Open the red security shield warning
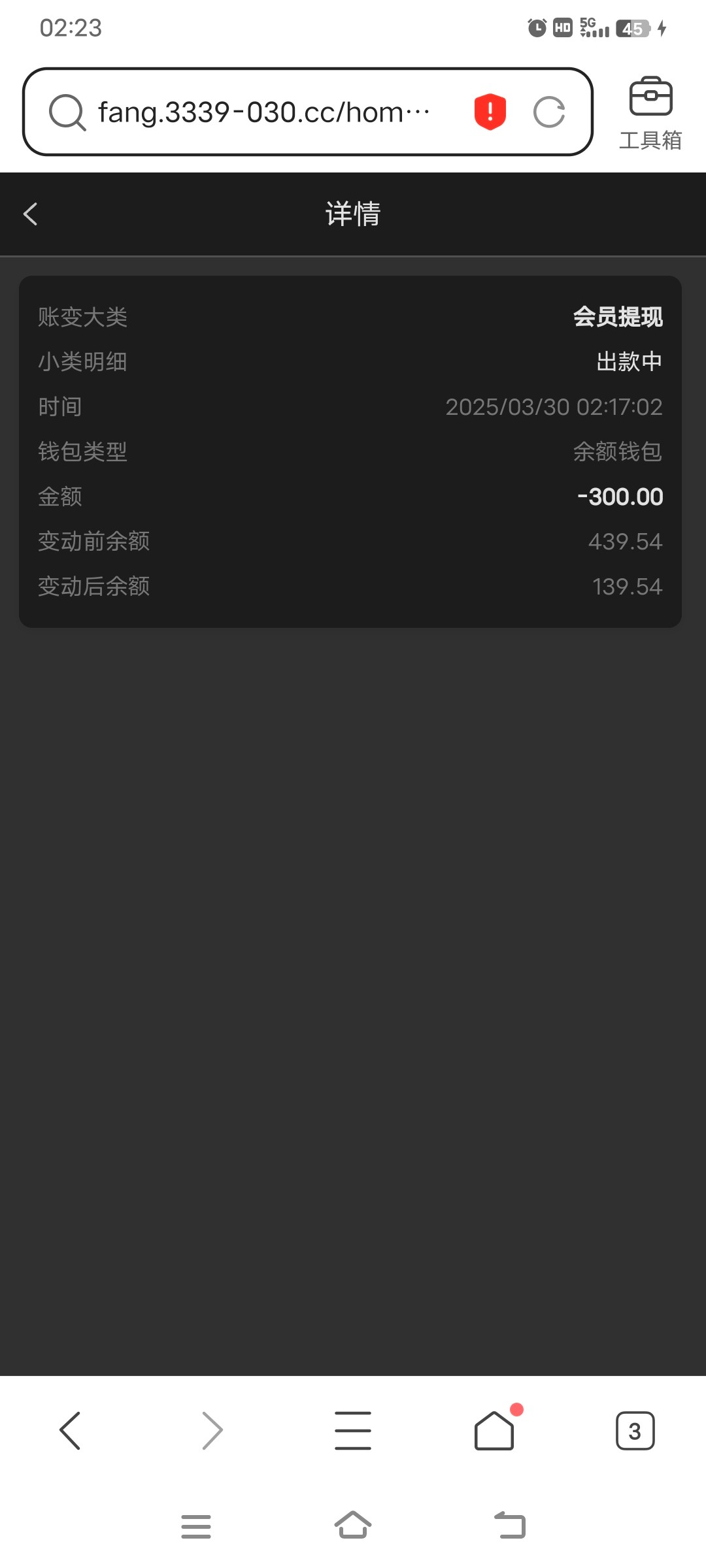 tap(490, 112)
